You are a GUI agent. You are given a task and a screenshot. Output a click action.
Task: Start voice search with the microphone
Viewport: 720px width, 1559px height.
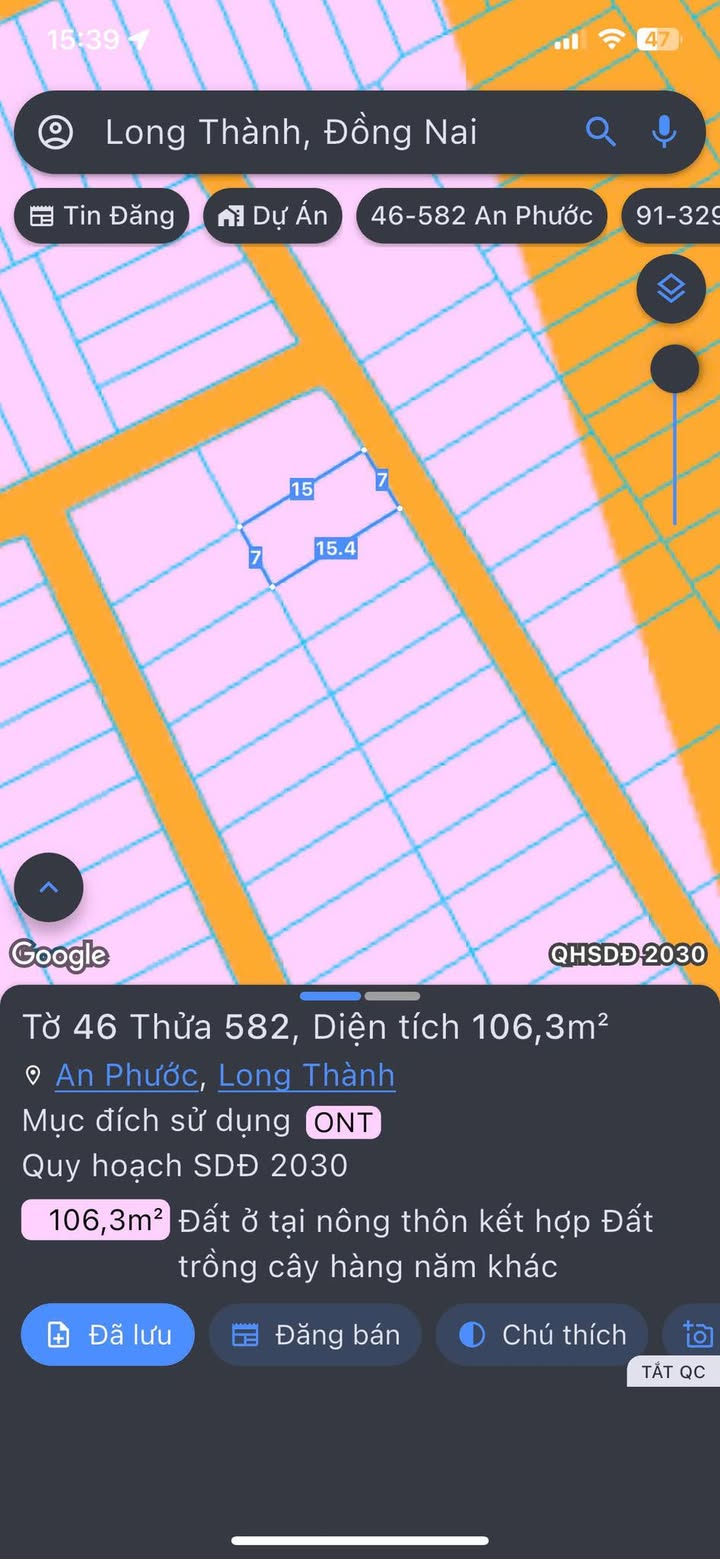(664, 132)
